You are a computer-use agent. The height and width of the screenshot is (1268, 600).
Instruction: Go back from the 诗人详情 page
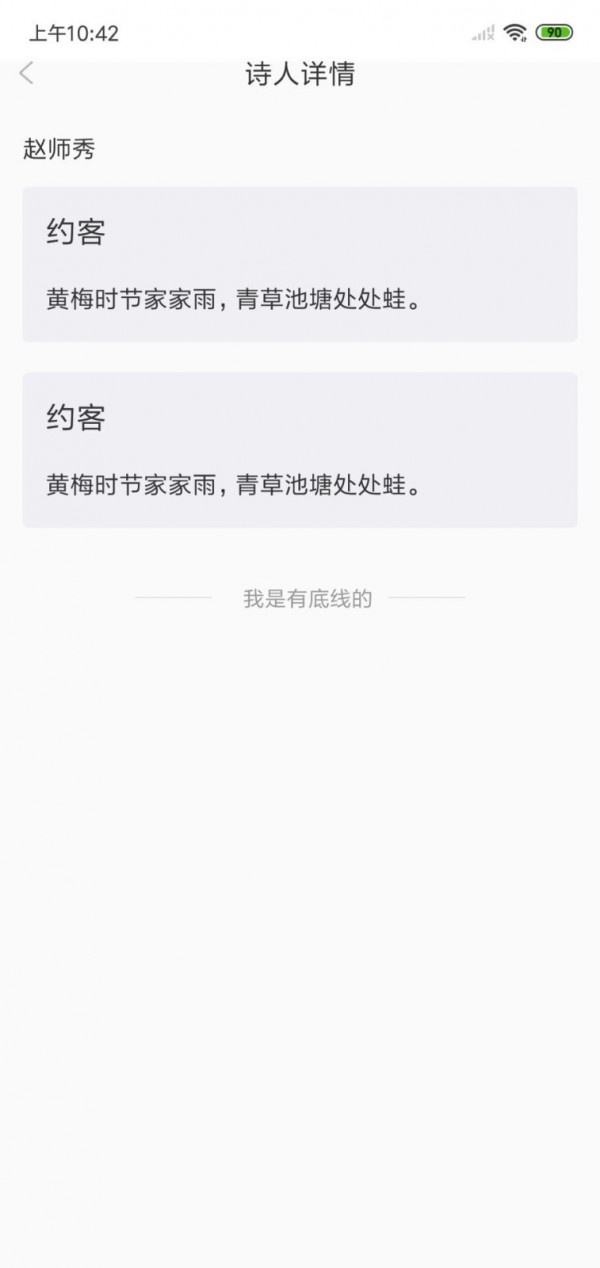pos(27,73)
